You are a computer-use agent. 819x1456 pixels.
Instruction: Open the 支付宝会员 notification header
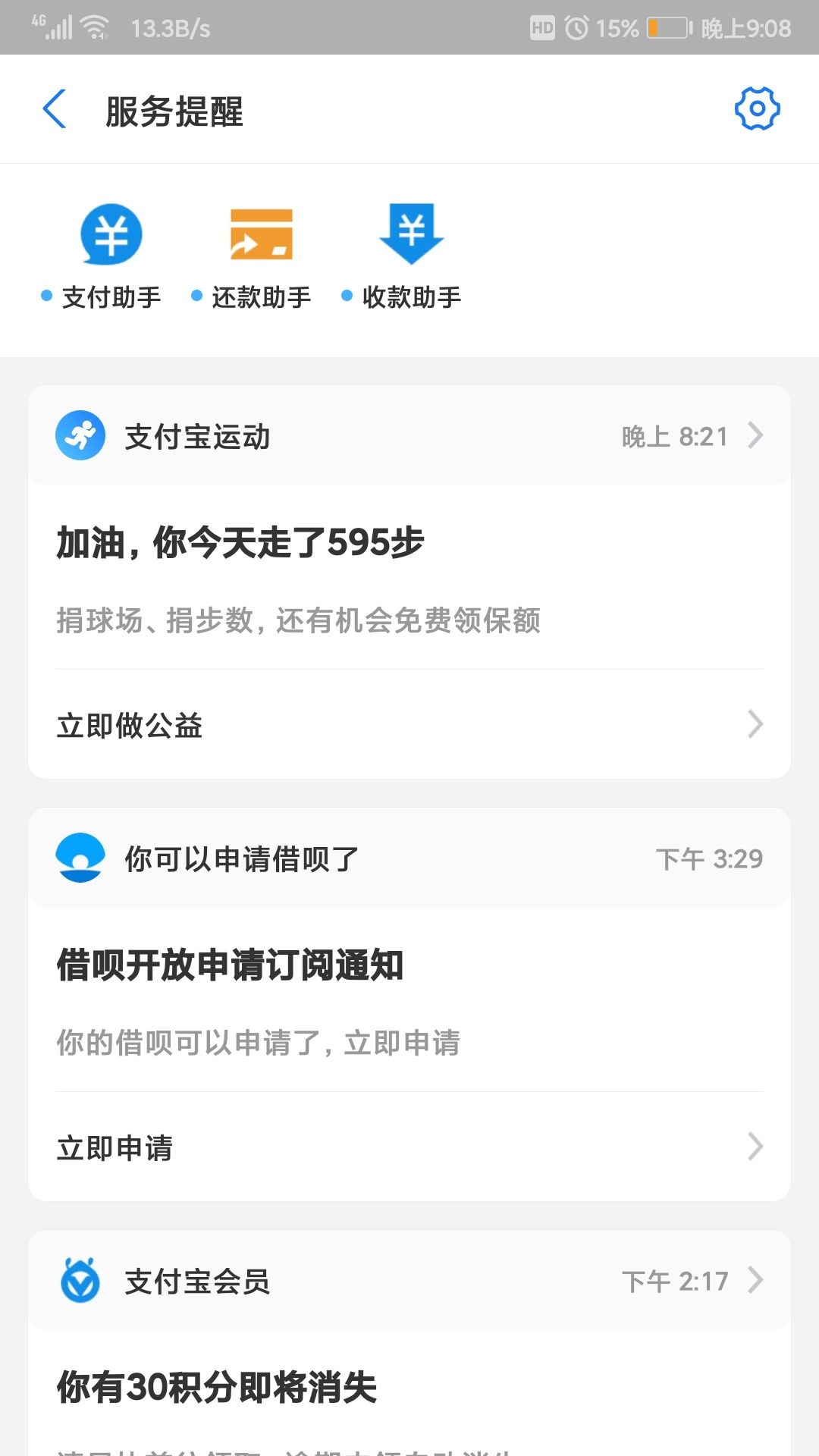coord(409,1280)
